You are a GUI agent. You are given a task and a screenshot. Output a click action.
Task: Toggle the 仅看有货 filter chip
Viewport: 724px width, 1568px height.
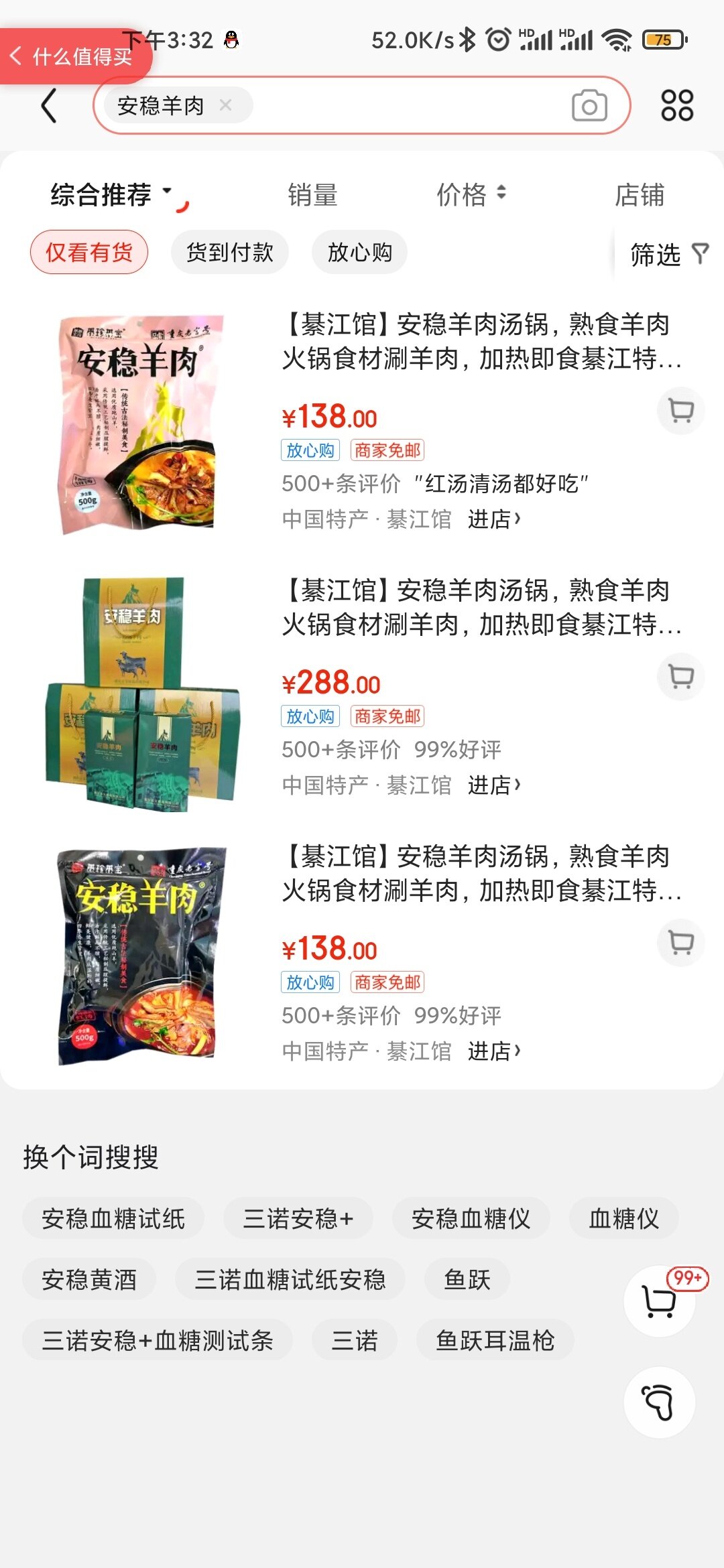(x=89, y=253)
